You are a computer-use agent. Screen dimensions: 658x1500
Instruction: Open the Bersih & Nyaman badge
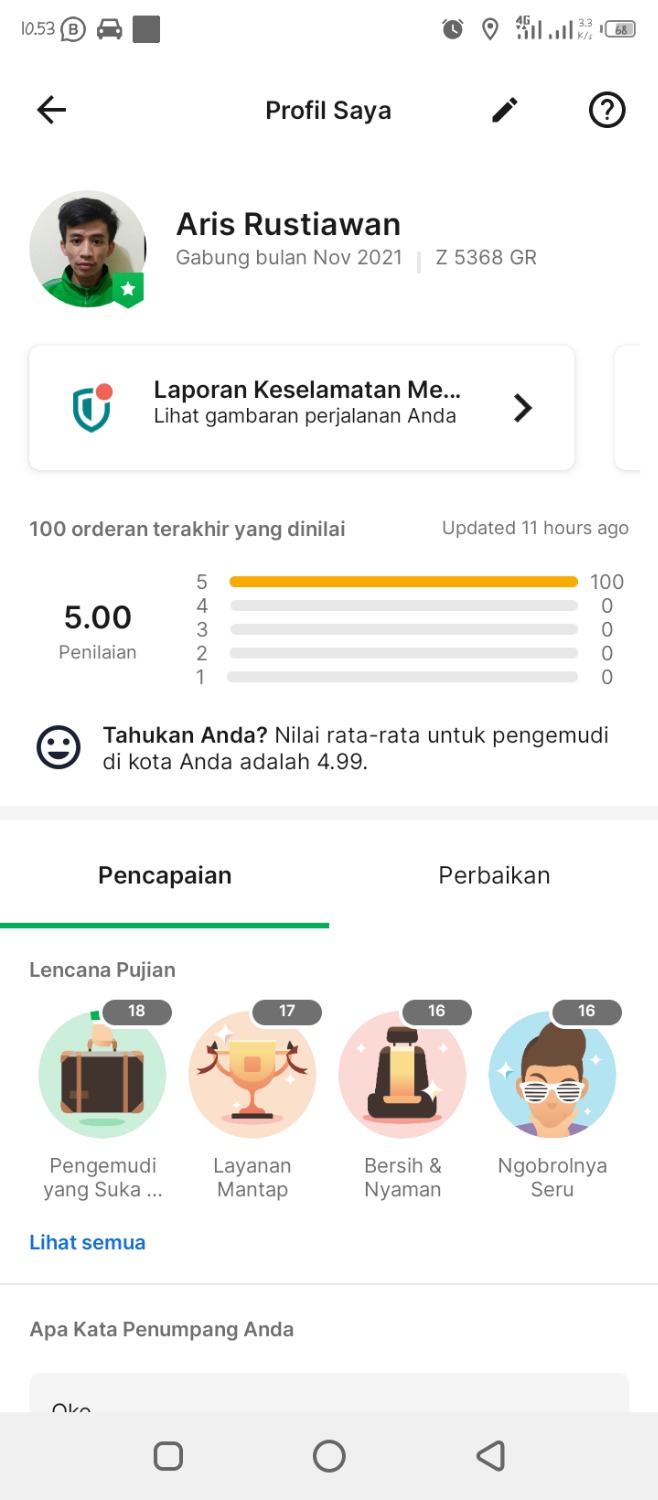point(402,1075)
